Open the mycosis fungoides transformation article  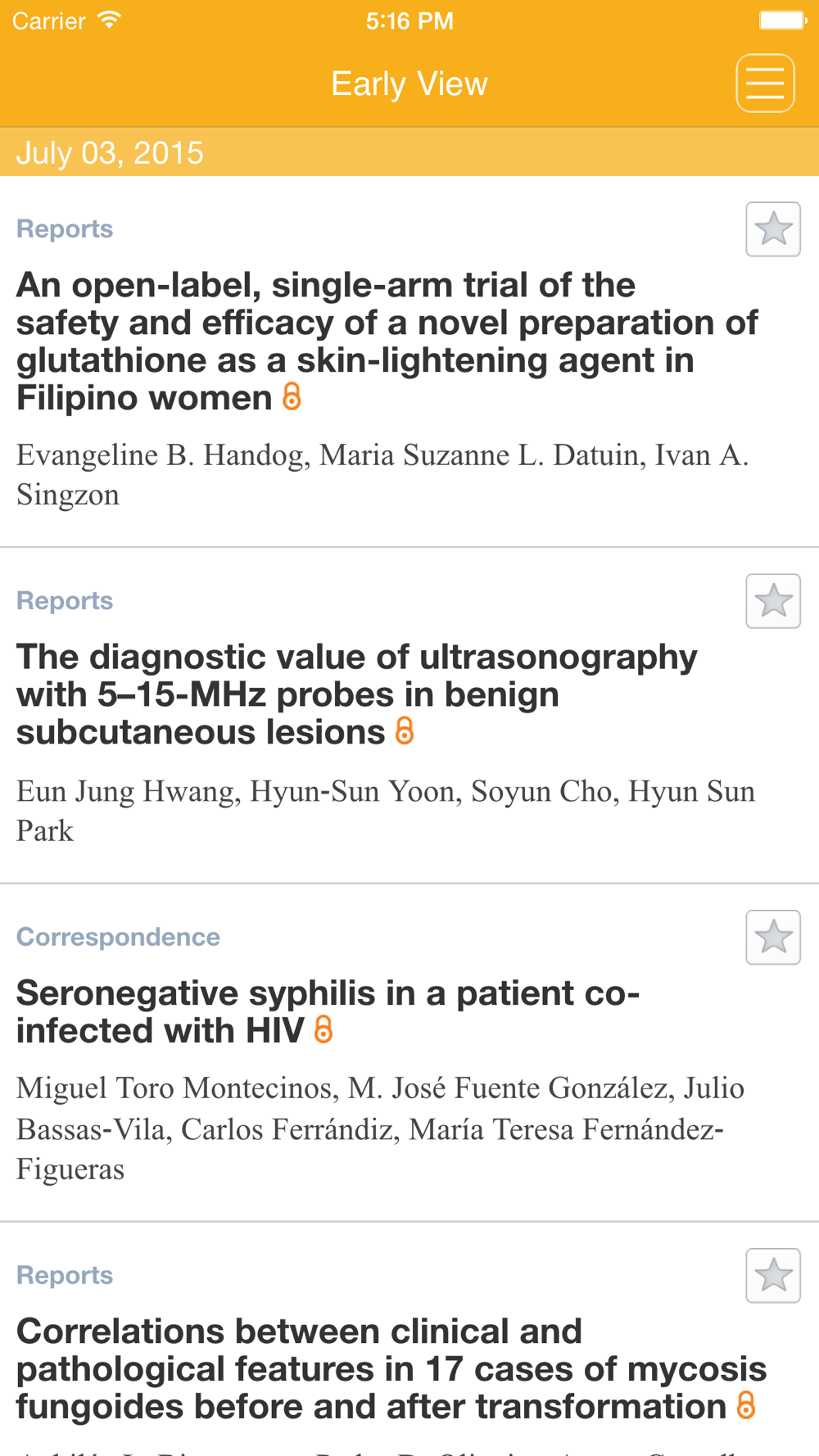click(x=391, y=1368)
